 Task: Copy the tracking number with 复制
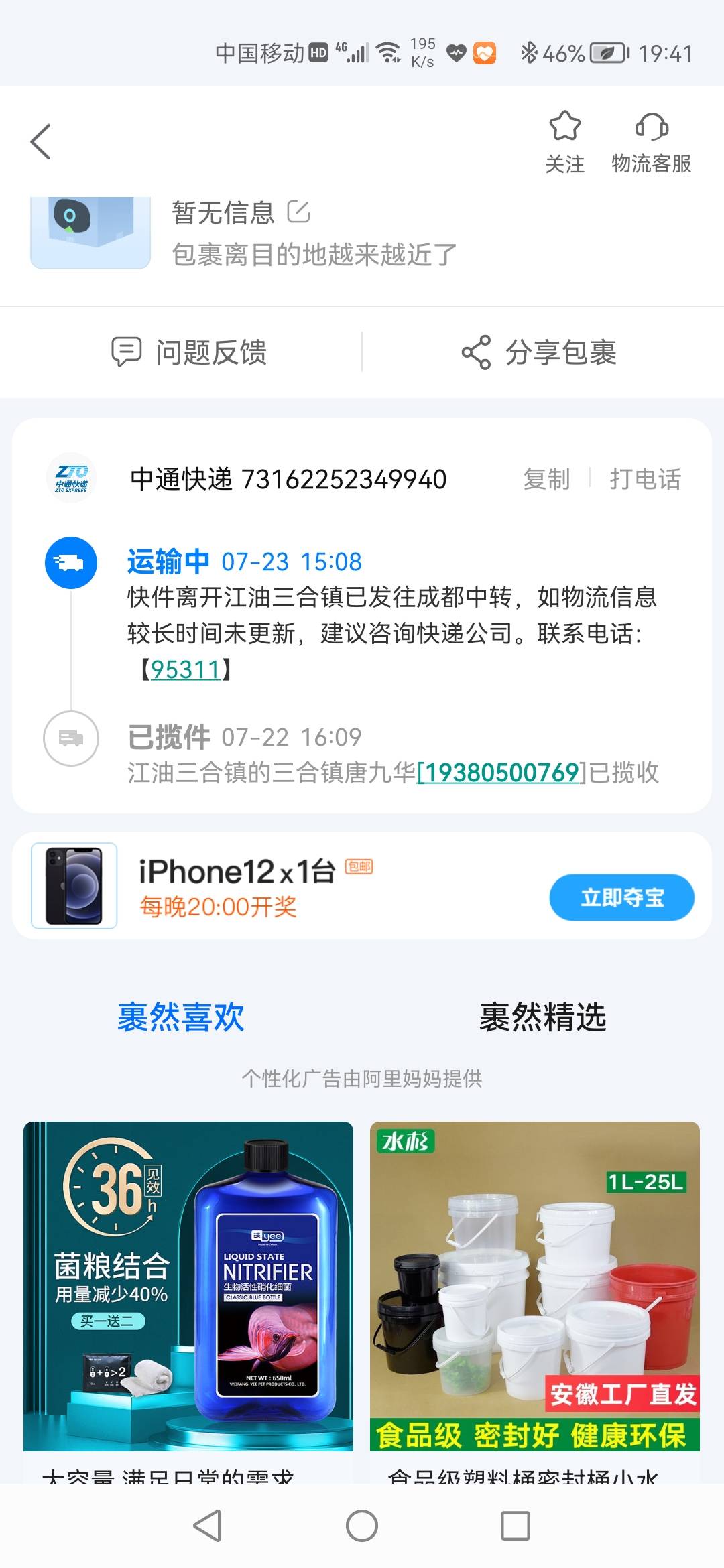pos(546,479)
